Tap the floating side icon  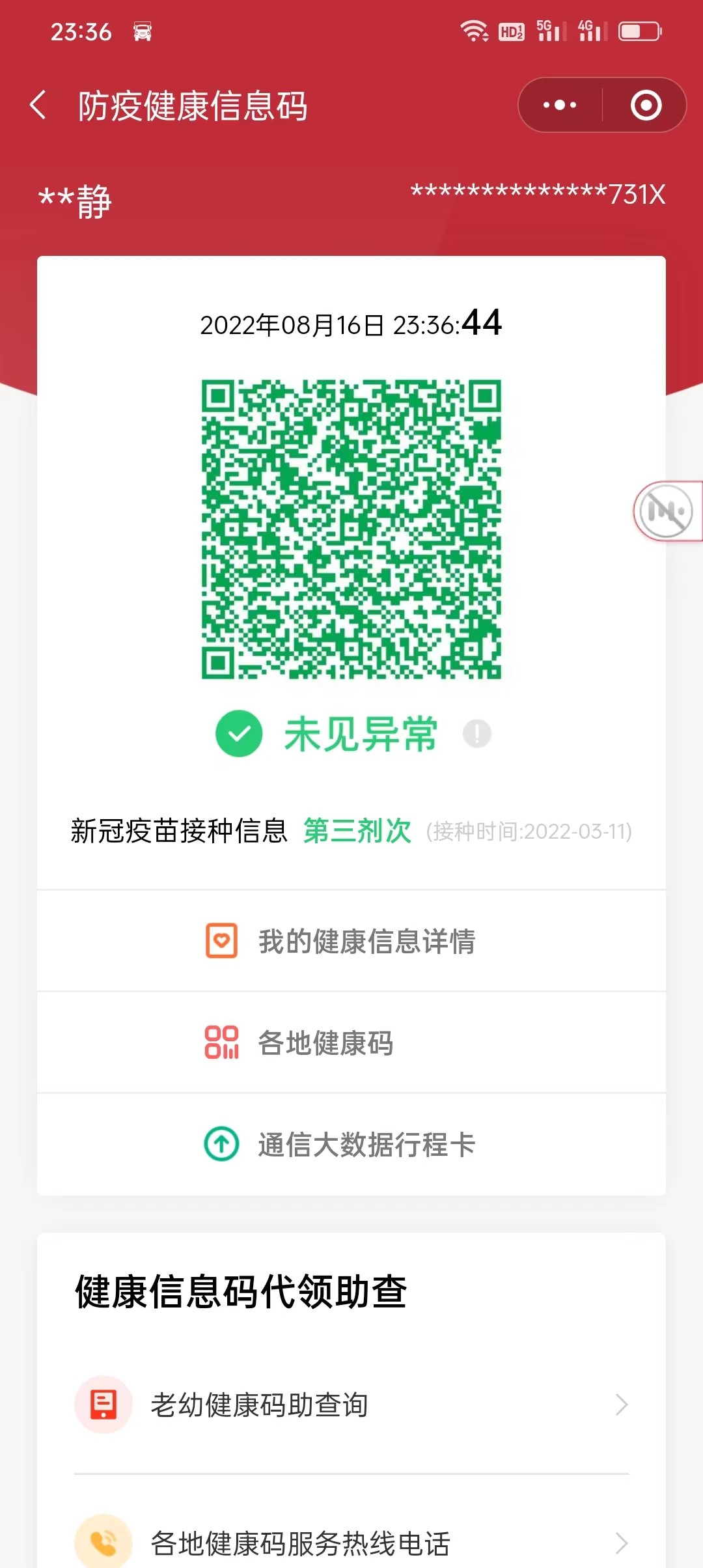coord(667,512)
